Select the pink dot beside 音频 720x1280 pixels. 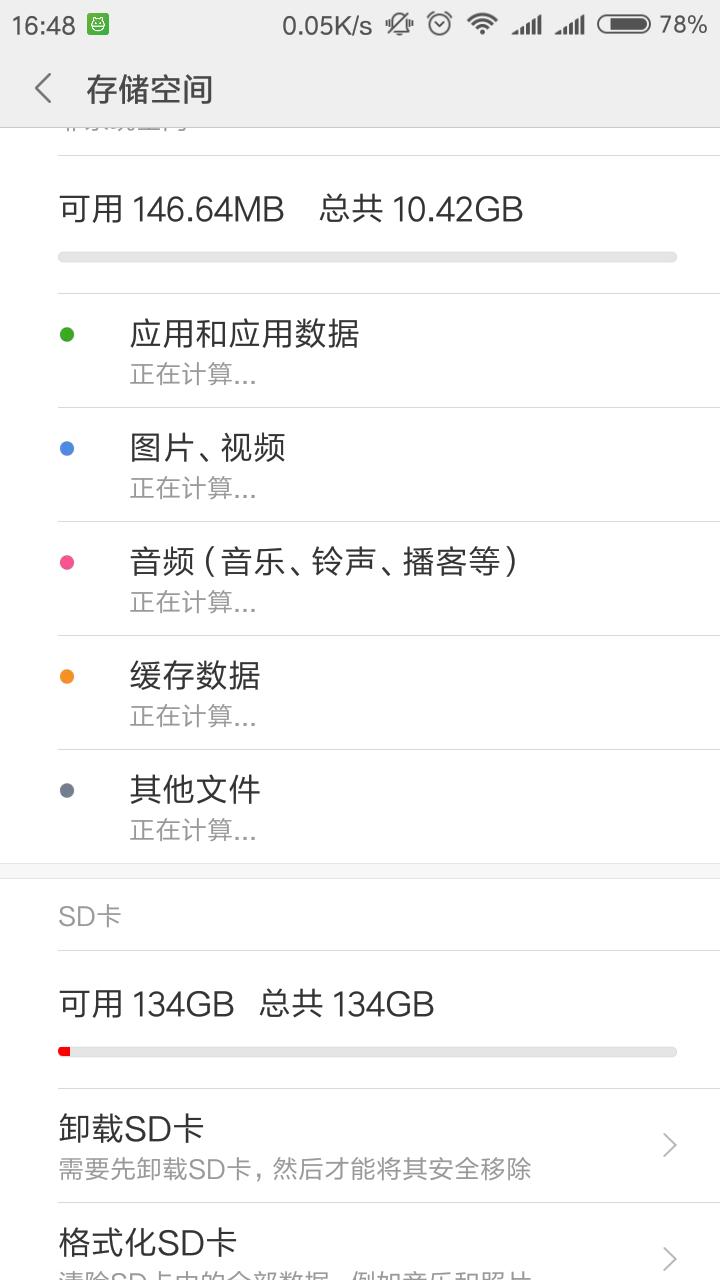pos(66,561)
